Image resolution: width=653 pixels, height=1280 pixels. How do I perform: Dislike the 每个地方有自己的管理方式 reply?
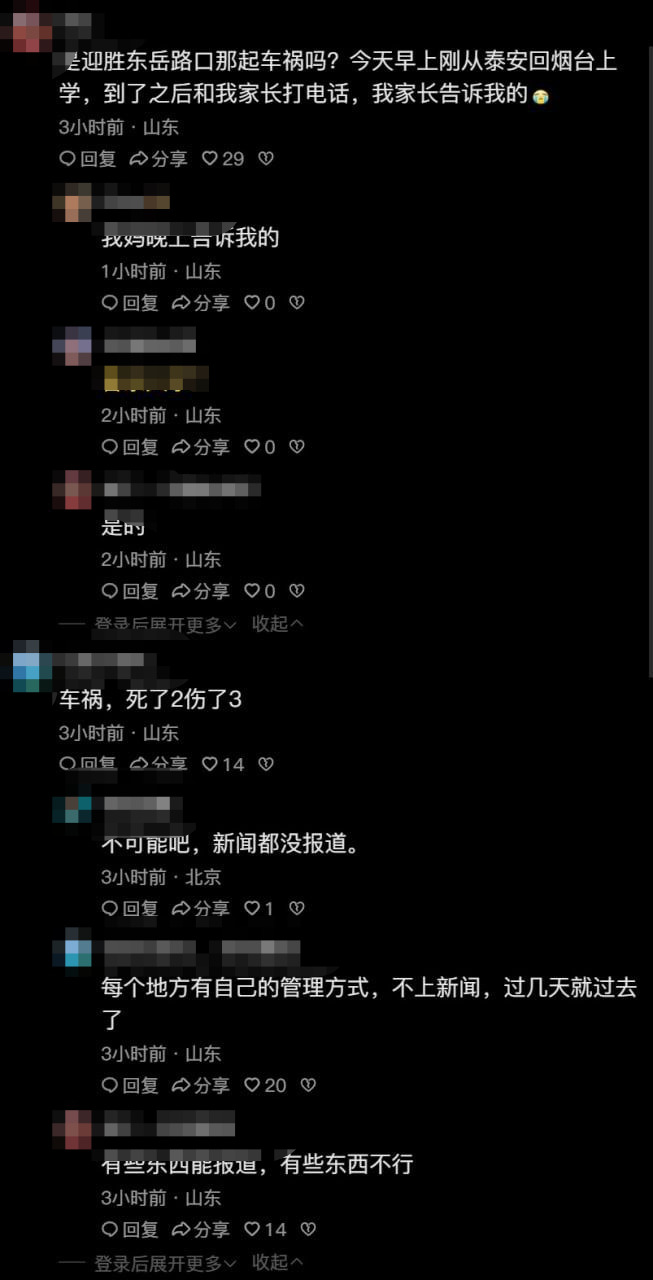308,1085
